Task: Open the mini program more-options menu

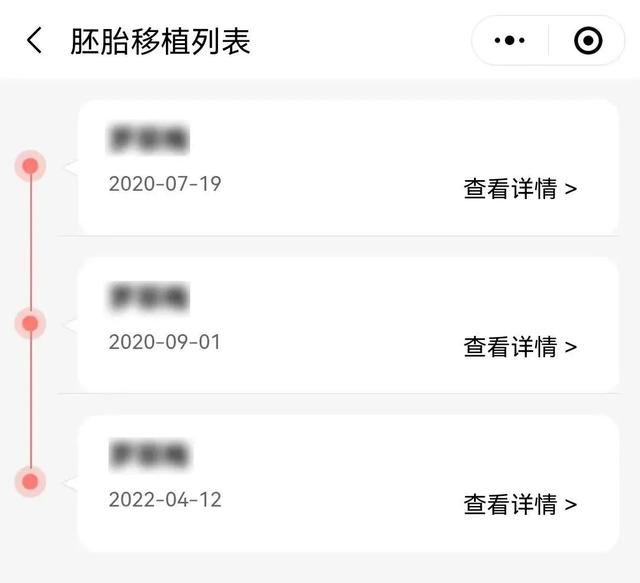Action: click(x=510, y=41)
